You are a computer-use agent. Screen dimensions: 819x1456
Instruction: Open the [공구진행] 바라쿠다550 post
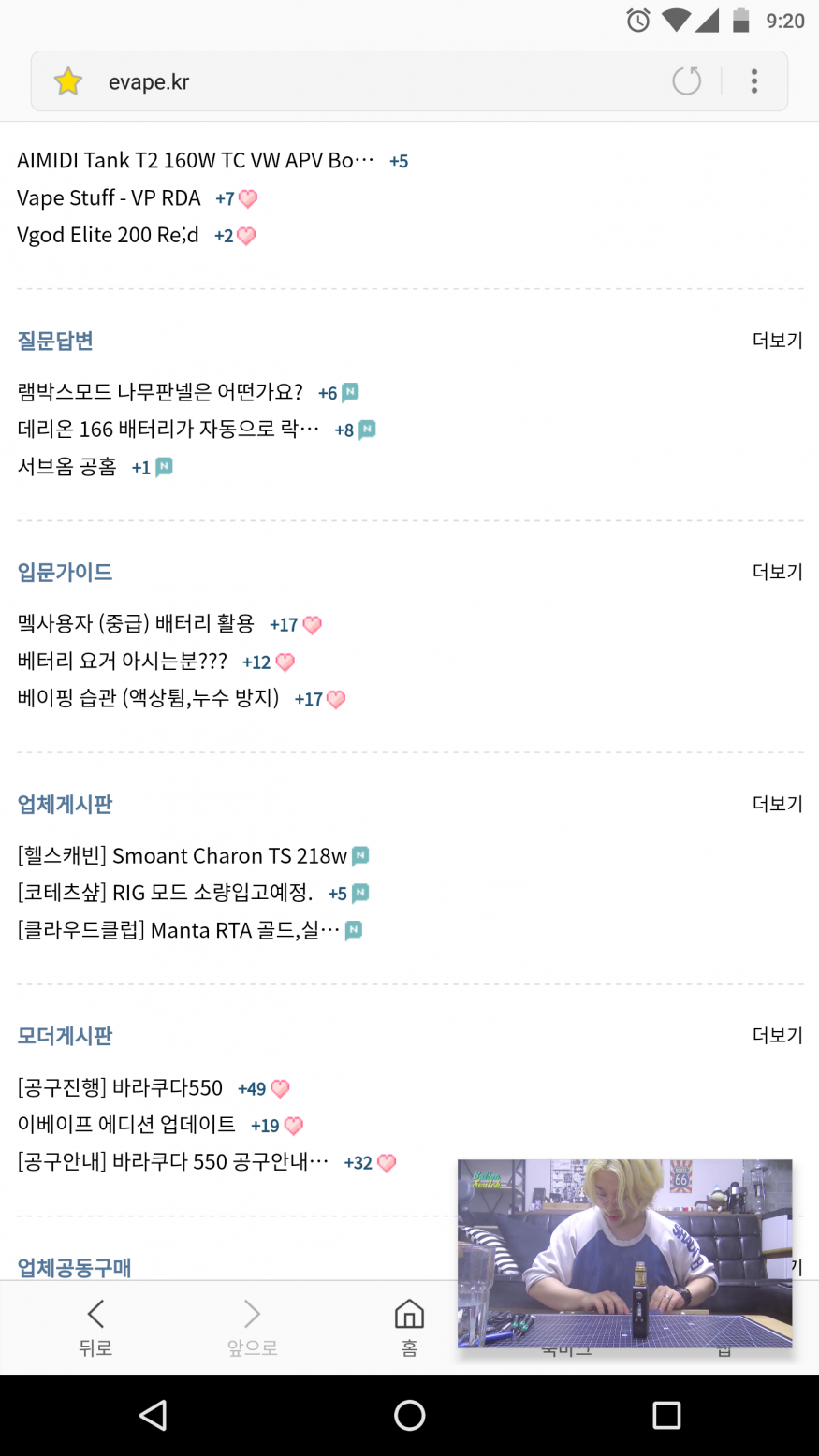coord(120,1088)
